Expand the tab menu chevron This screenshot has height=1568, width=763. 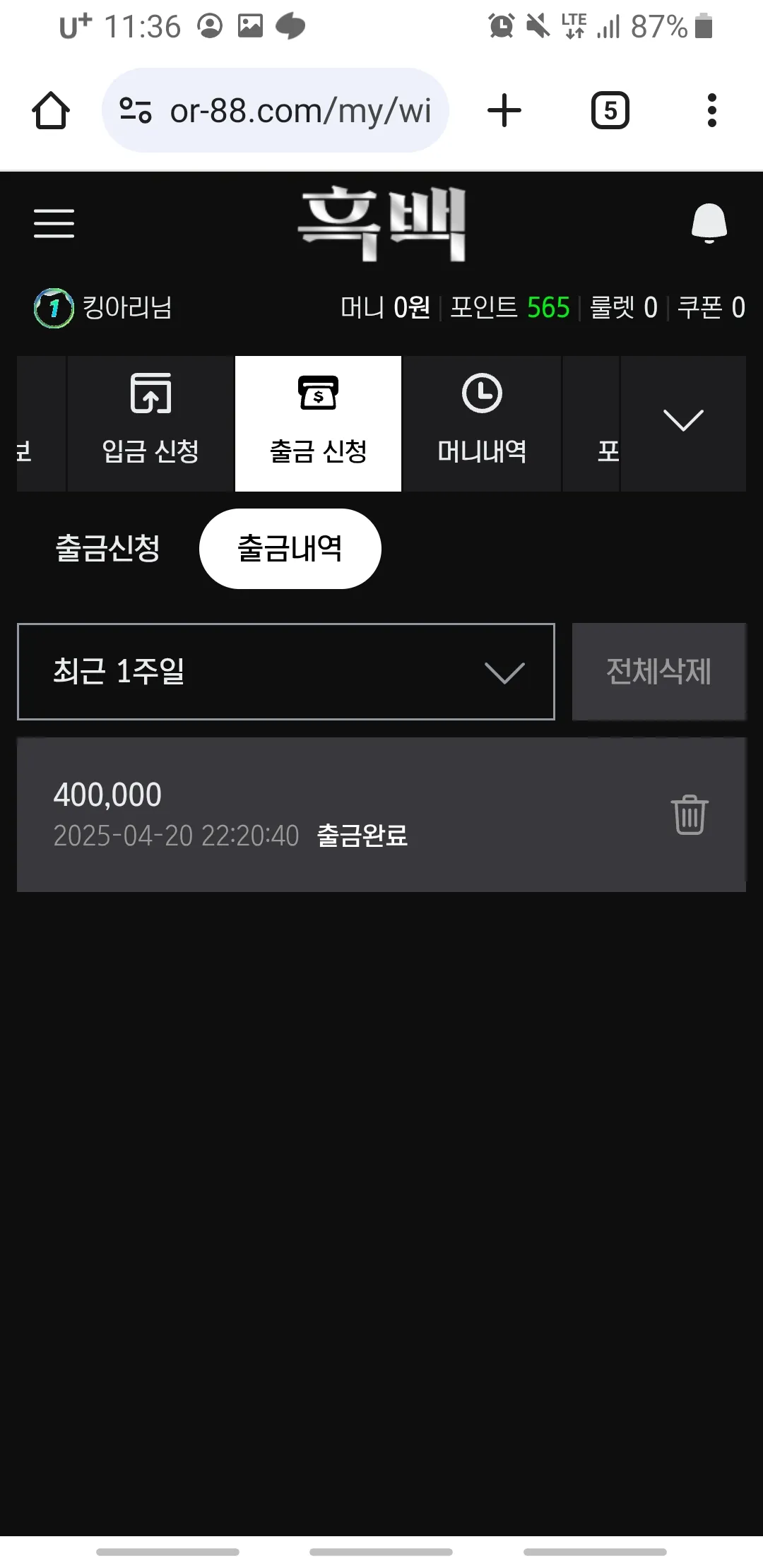tap(683, 422)
